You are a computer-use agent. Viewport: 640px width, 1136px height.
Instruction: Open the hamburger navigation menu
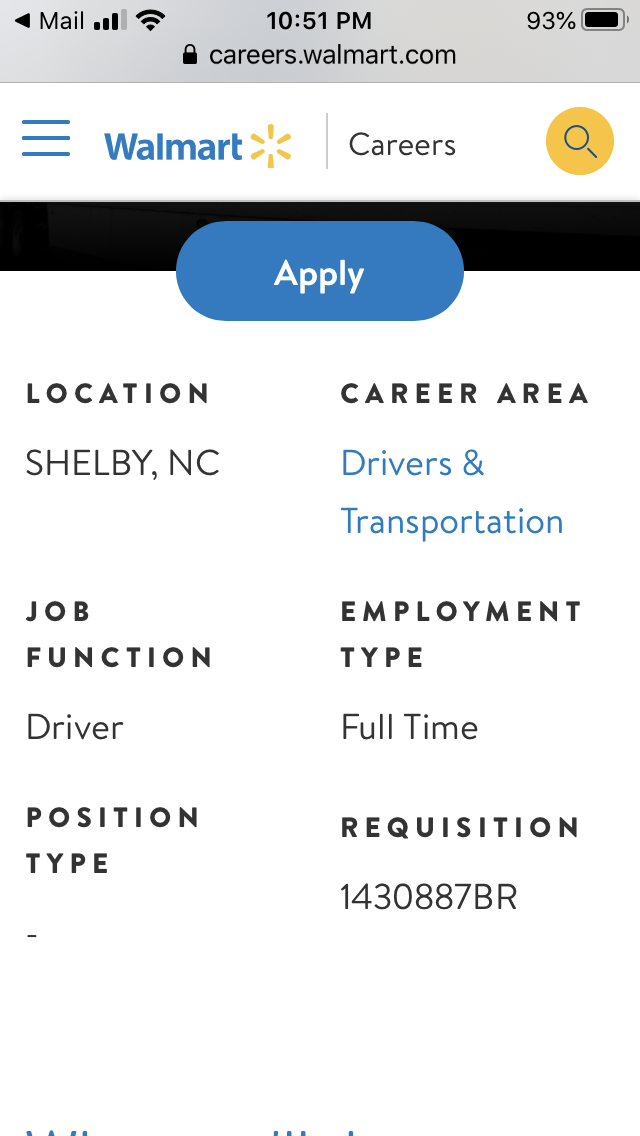[x=46, y=139]
